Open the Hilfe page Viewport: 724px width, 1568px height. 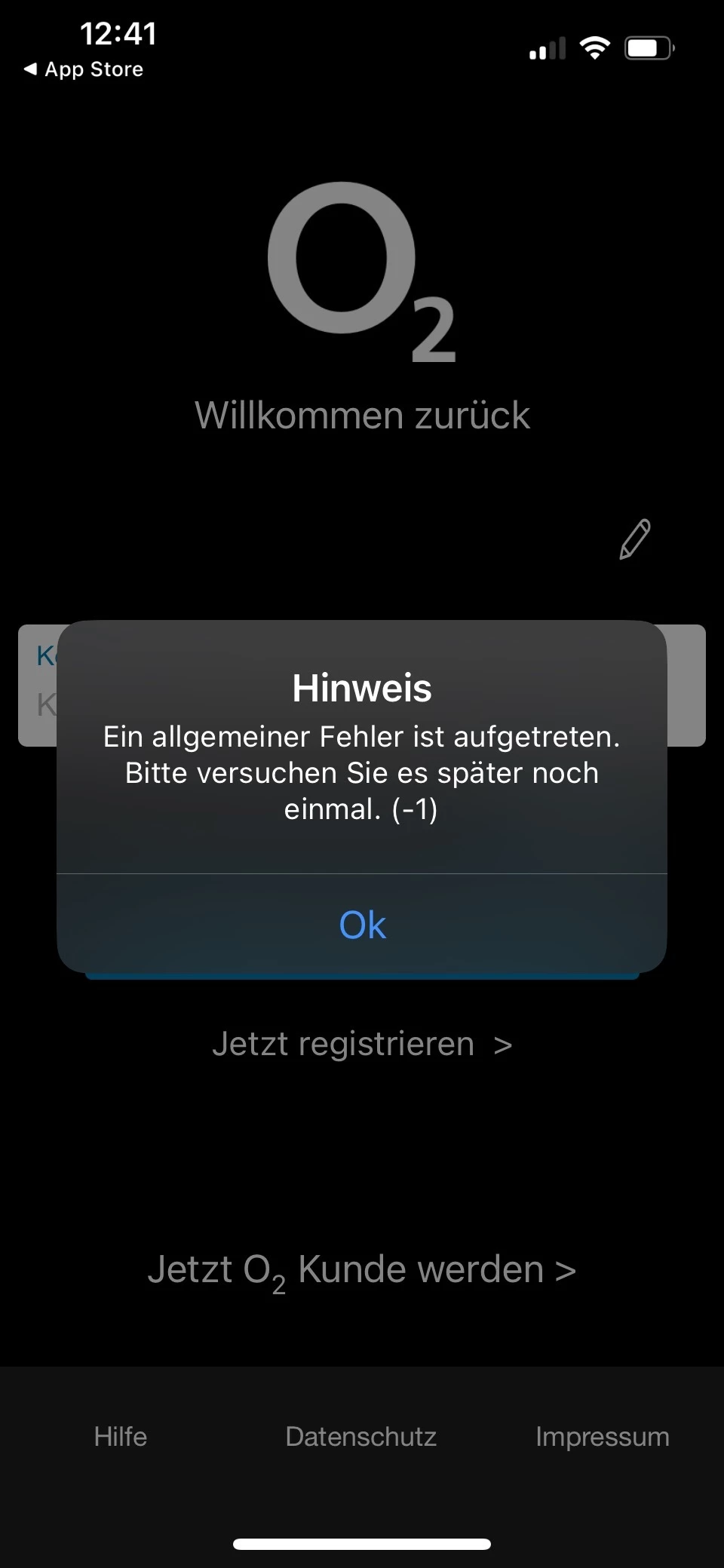[120, 1437]
